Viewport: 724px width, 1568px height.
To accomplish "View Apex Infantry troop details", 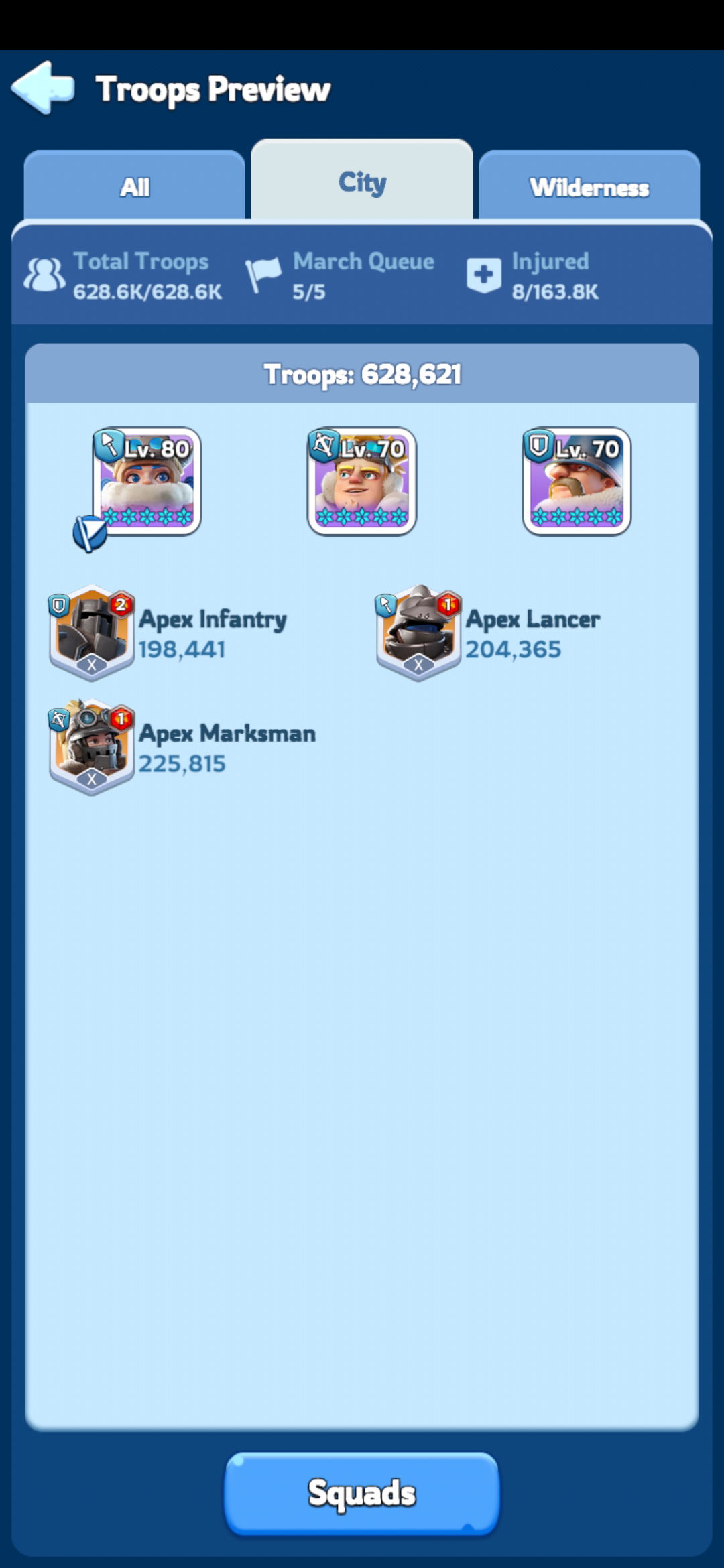I will 169,633.
